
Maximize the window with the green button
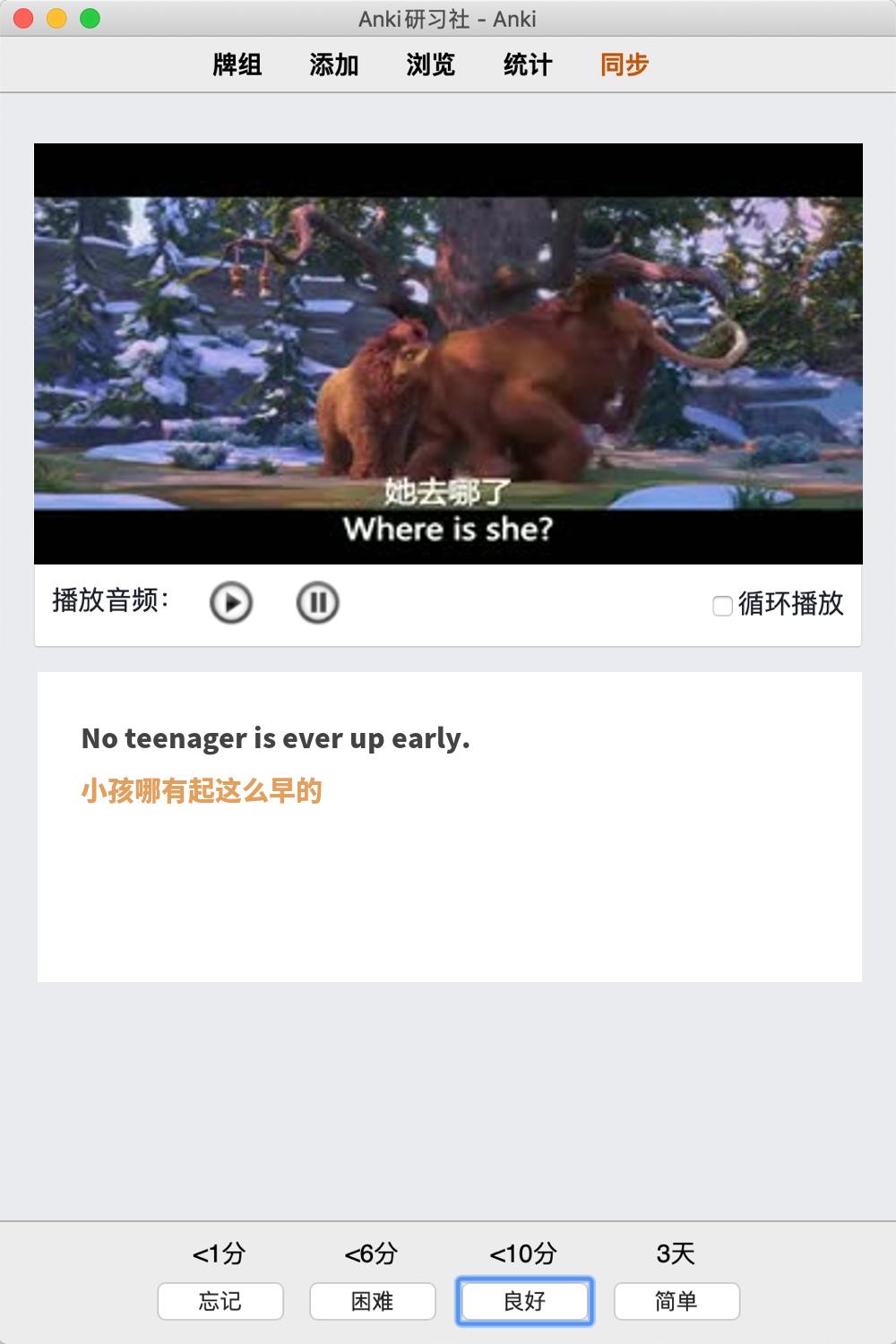point(90,18)
